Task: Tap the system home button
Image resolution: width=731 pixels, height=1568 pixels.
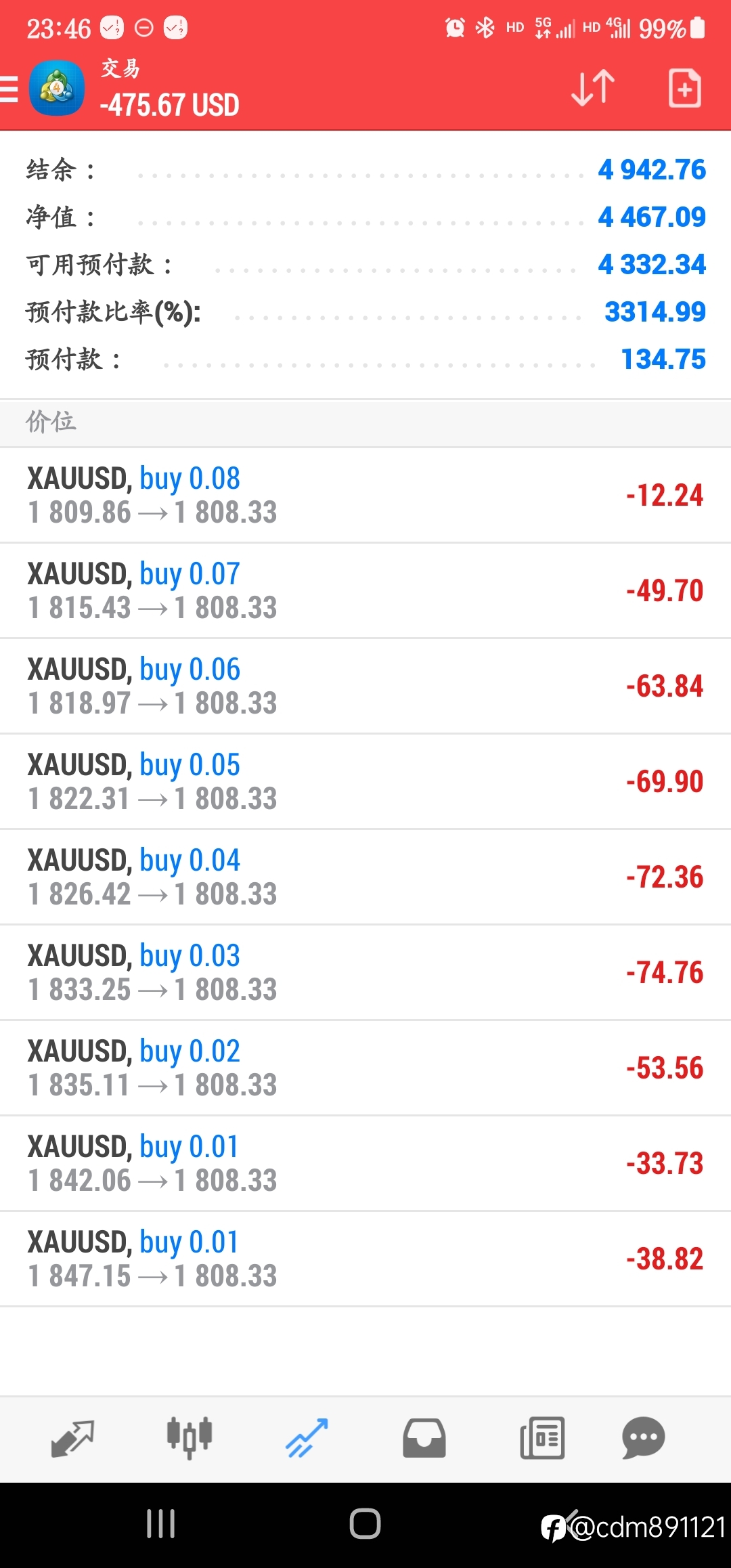Action: [x=365, y=1524]
